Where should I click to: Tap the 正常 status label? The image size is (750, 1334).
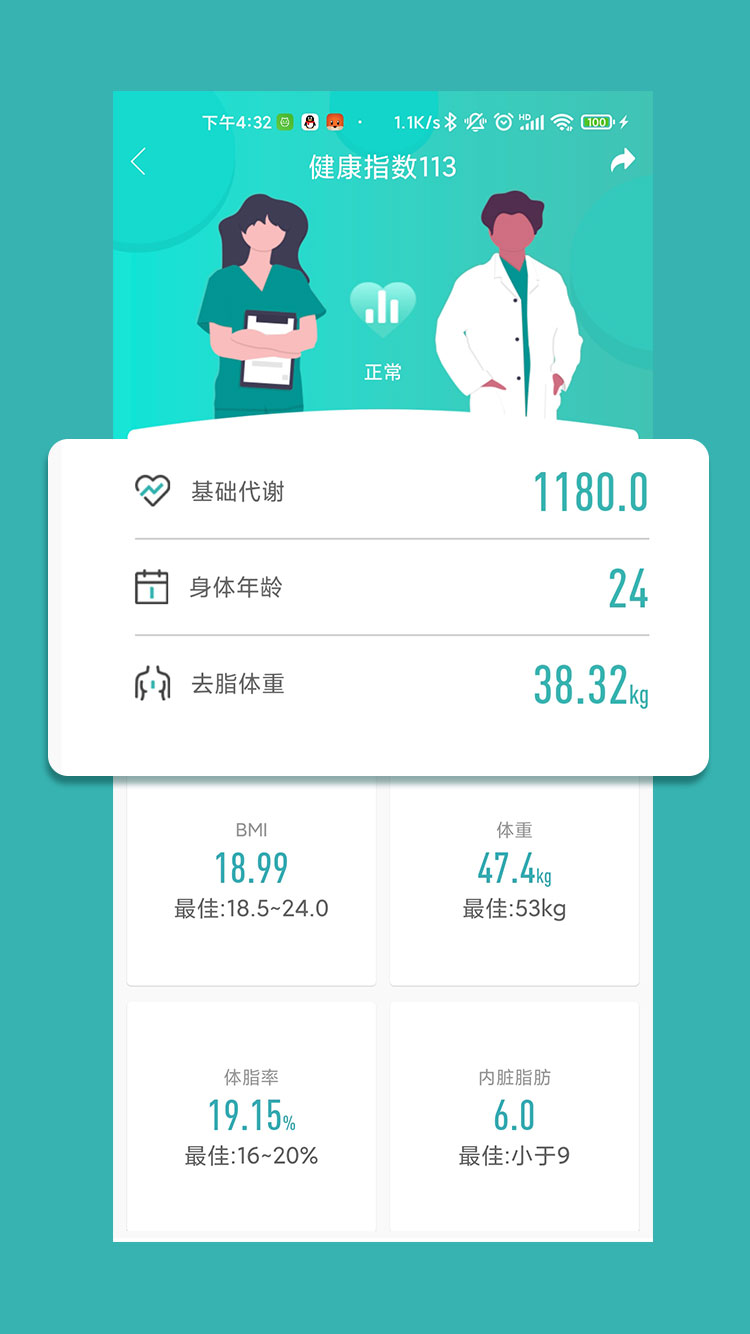[384, 372]
